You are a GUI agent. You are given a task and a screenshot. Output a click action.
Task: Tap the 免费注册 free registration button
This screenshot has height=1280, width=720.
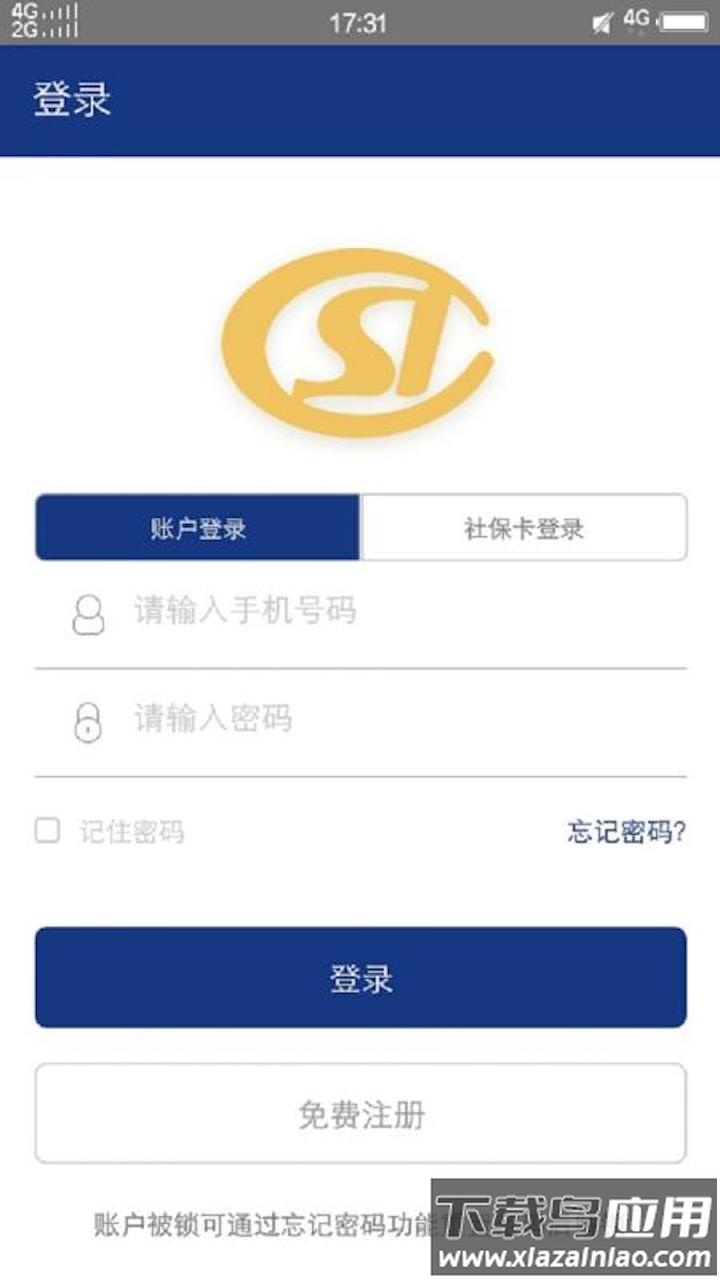click(x=360, y=1113)
